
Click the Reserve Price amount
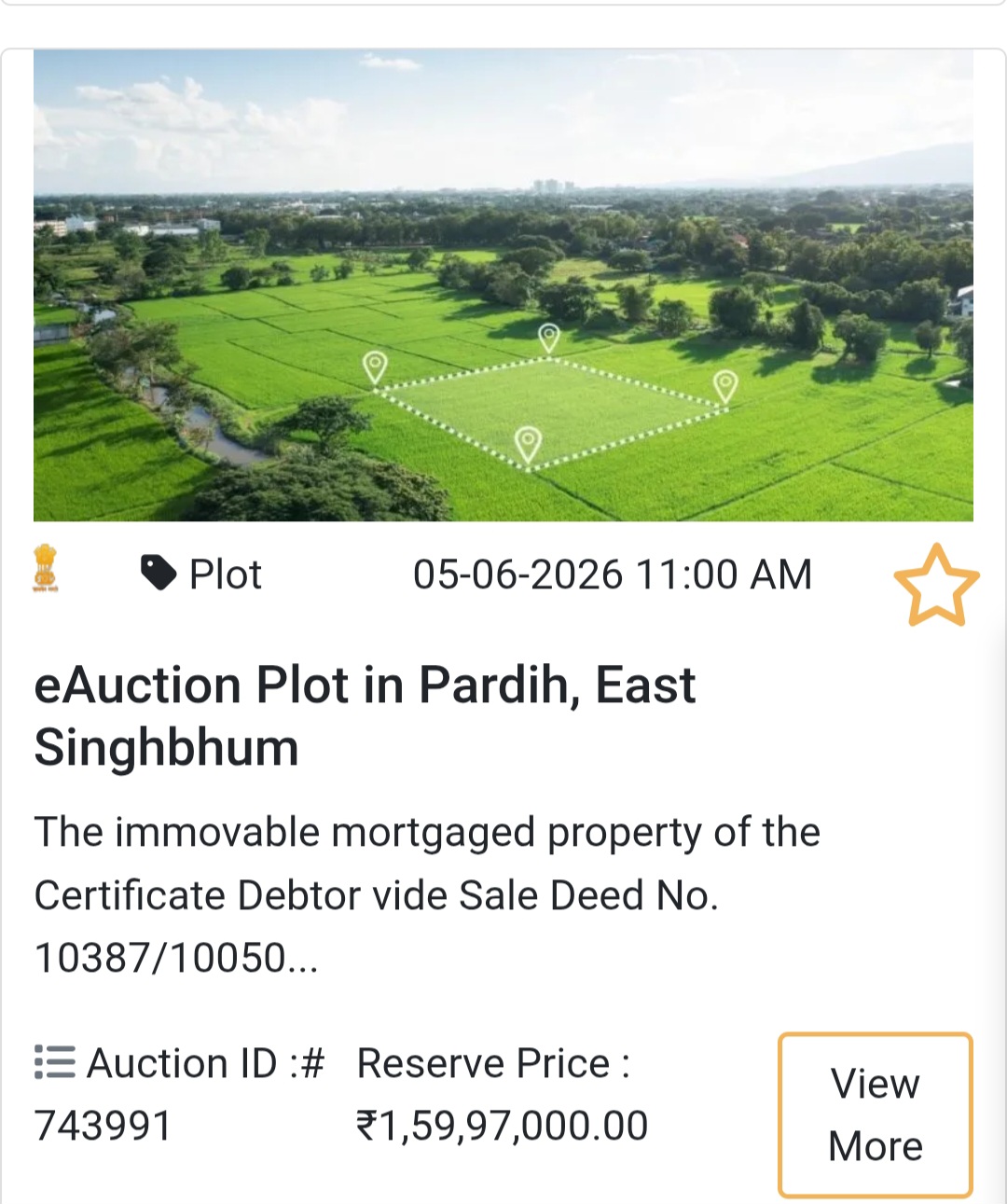pos(503,1124)
